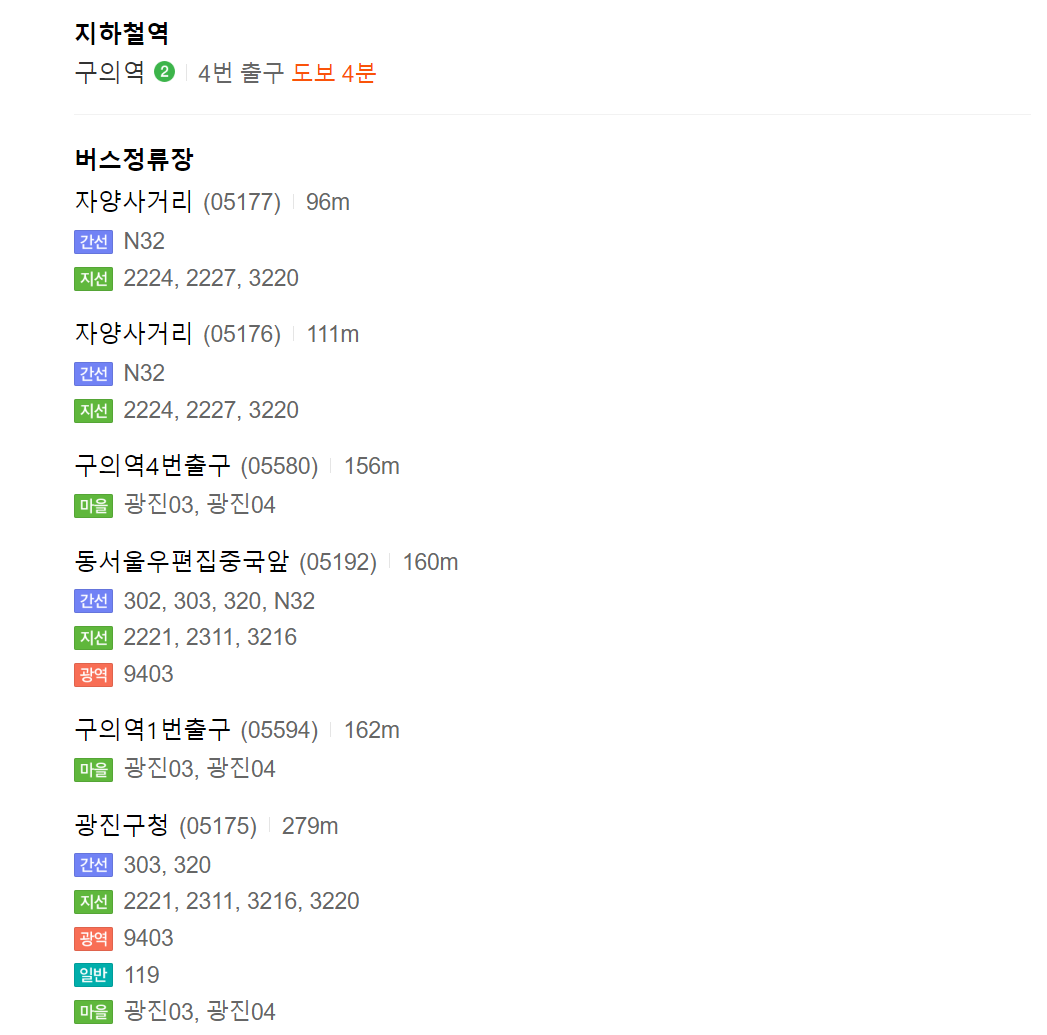Open bus stop 자양사거리 (05176)

tap(134, 334)
